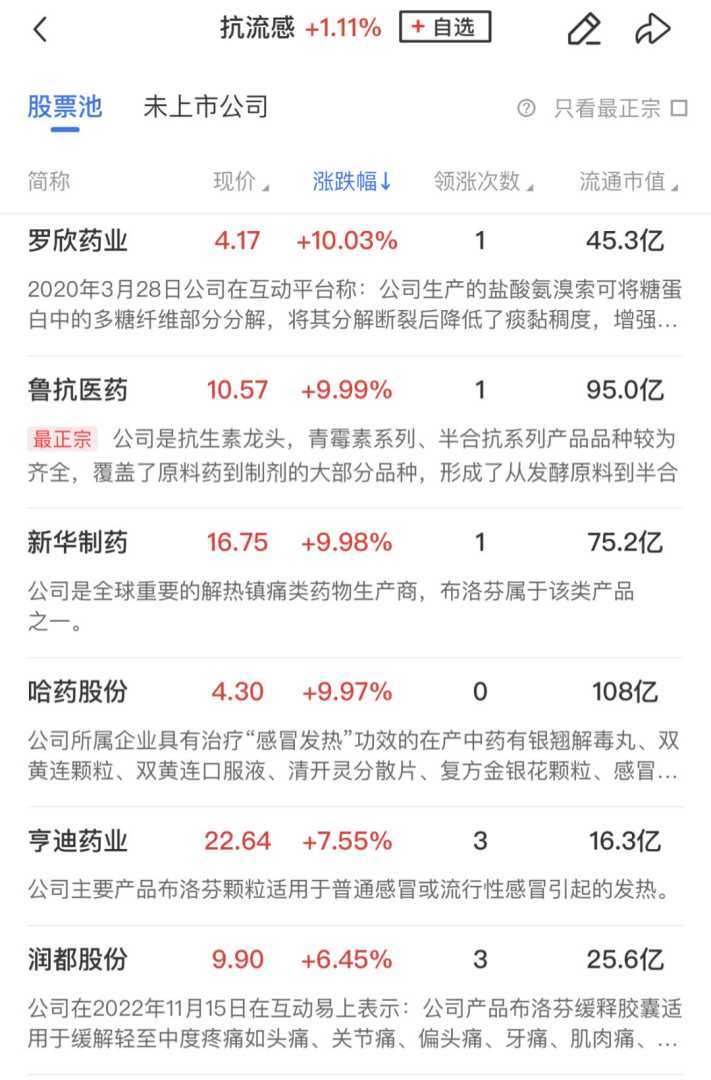Tap the help icon beside 只看最正宗
Viewport: 711px width, 1080px height.
tap(526, 108)
